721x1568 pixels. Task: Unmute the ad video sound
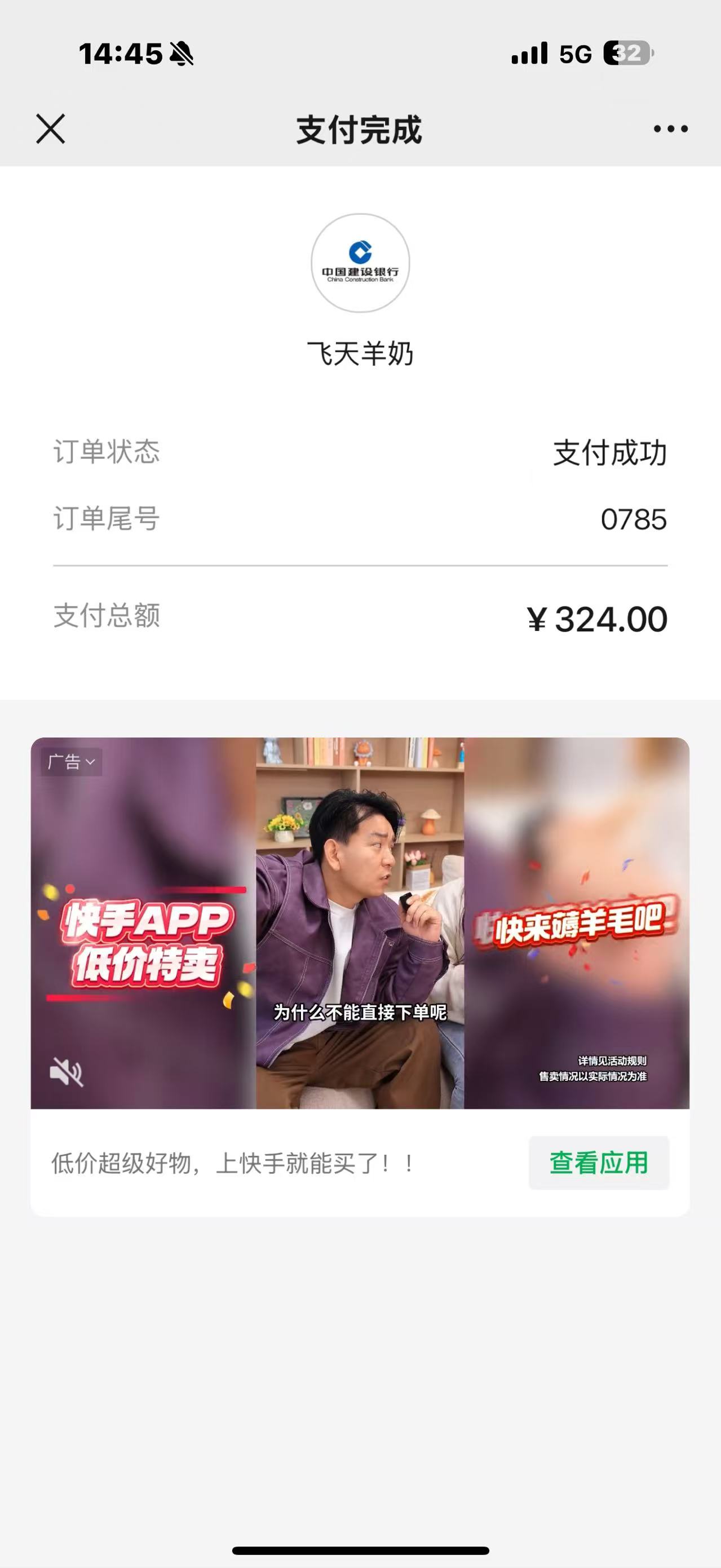[x=67, y=1071]
